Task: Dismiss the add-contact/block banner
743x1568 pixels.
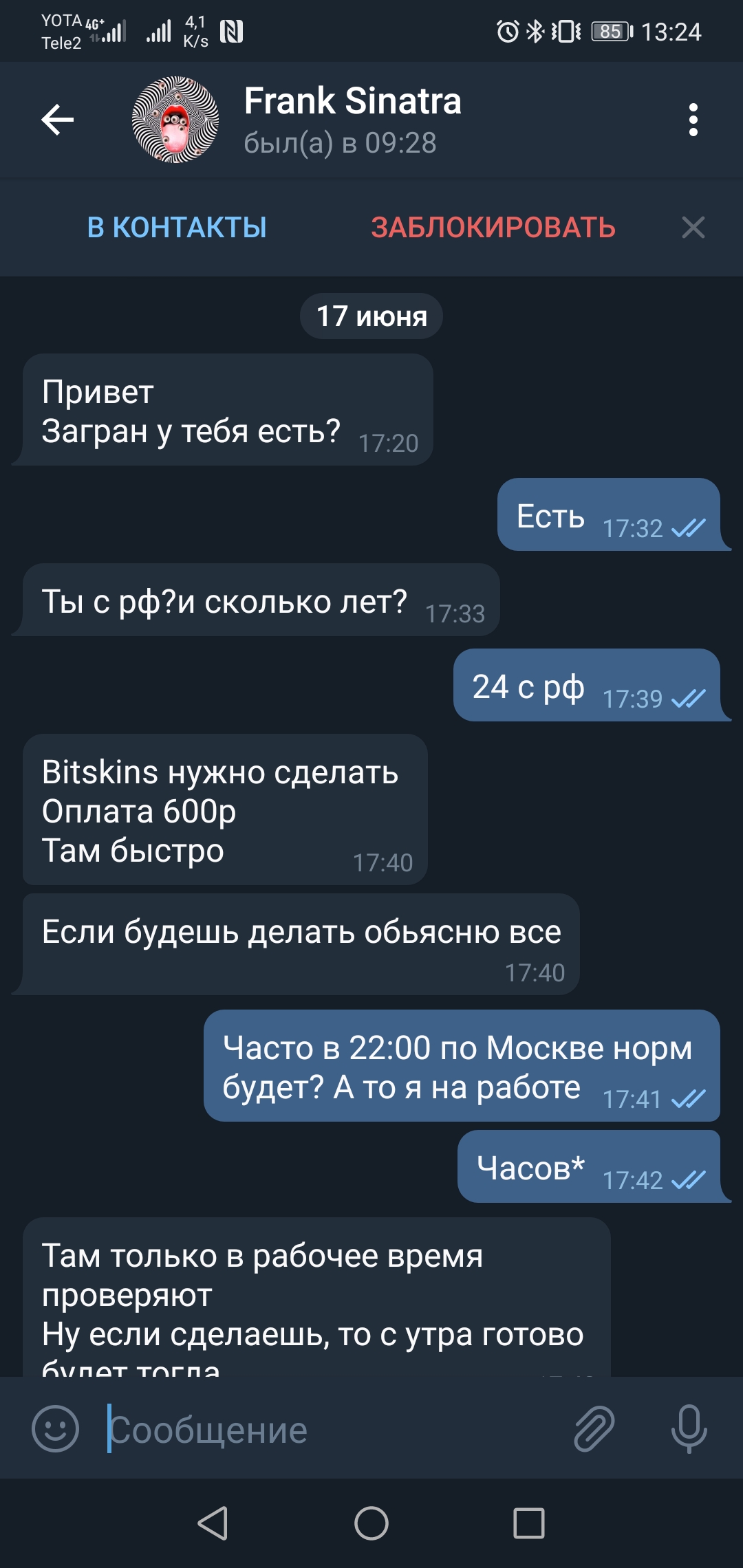Action: (x=693, y=228)
